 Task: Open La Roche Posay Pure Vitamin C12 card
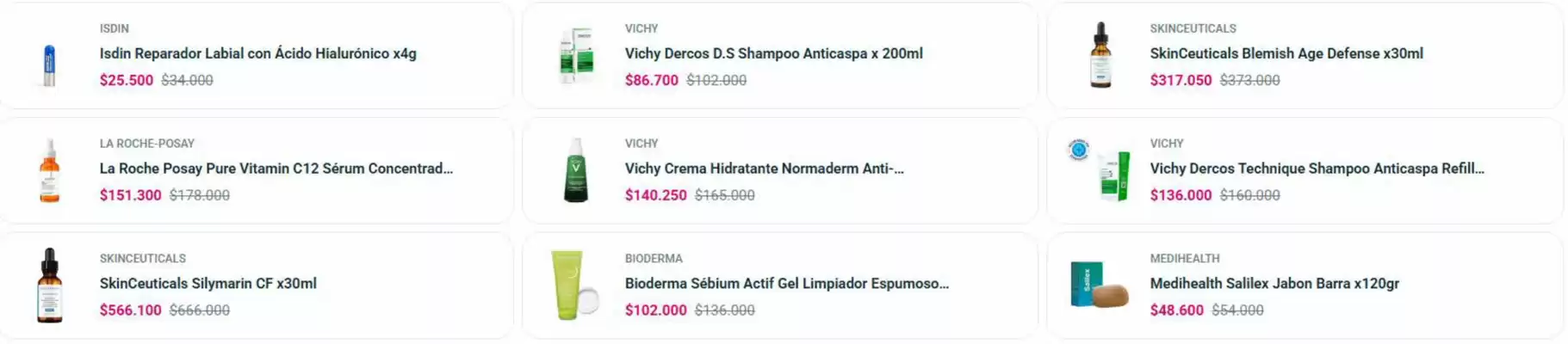(x=276, y=169)
